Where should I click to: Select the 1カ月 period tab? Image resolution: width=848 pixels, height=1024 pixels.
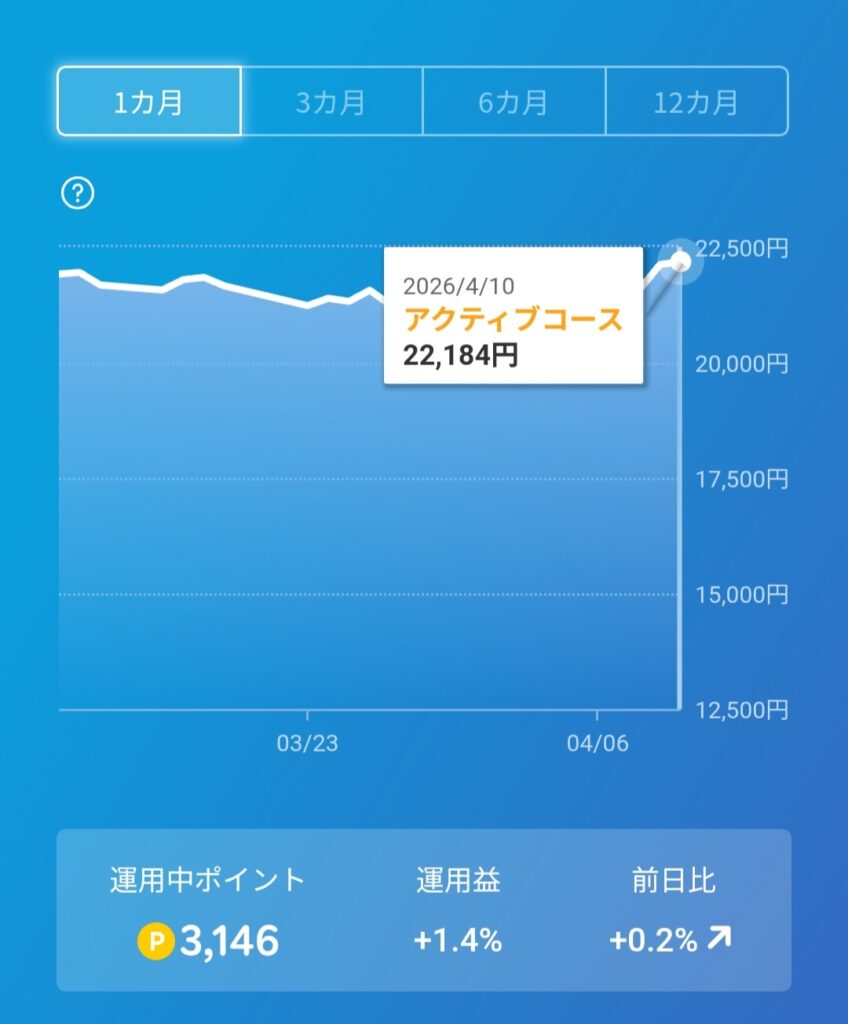(x=149, y=101)
